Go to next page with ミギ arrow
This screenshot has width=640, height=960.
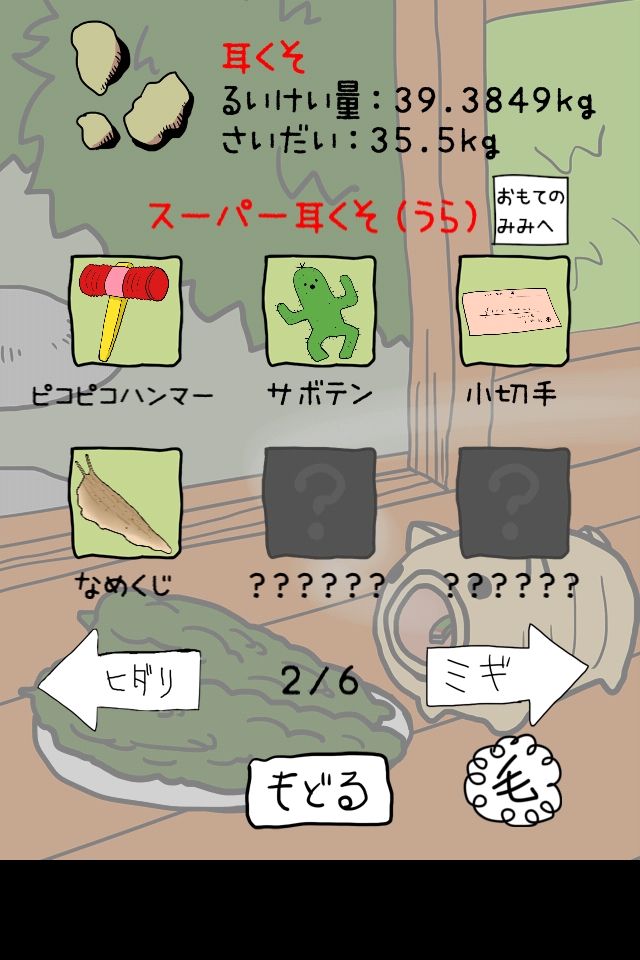coord(507,672)
